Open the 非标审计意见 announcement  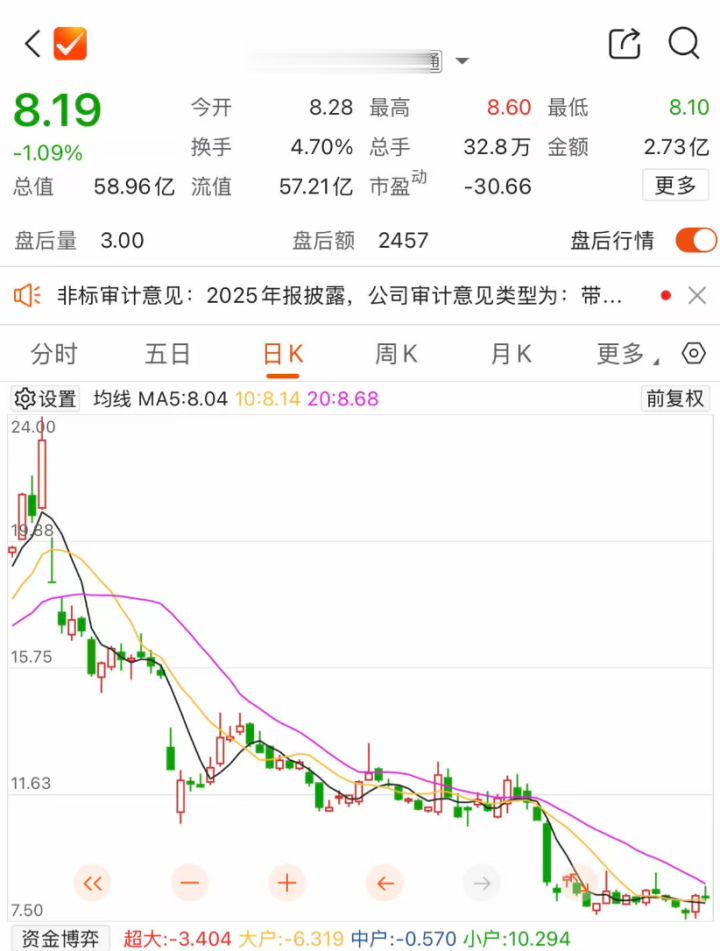pos(339,296)
